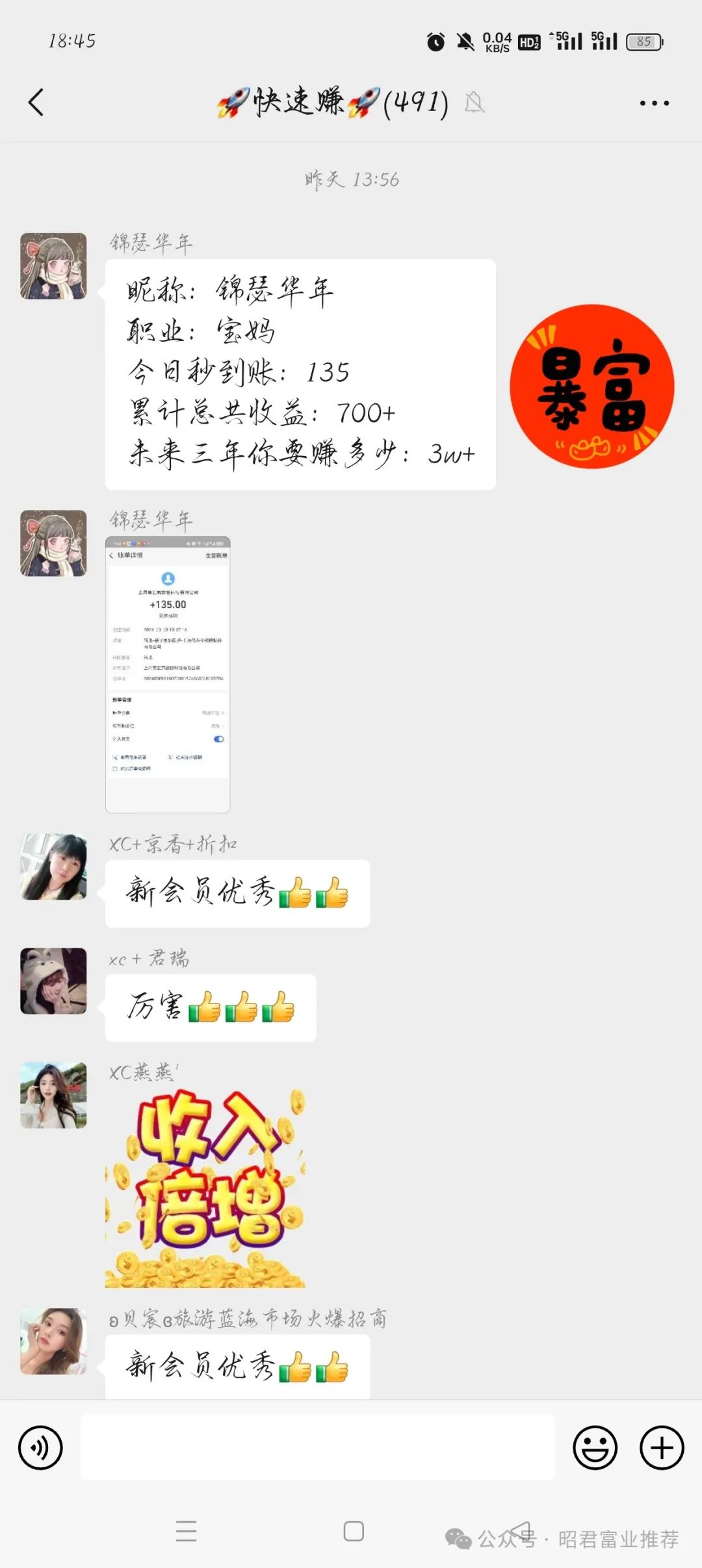This screenshot has height=1568, width=702.
Task: Open the emoji picker
Action: [595, 1448]
